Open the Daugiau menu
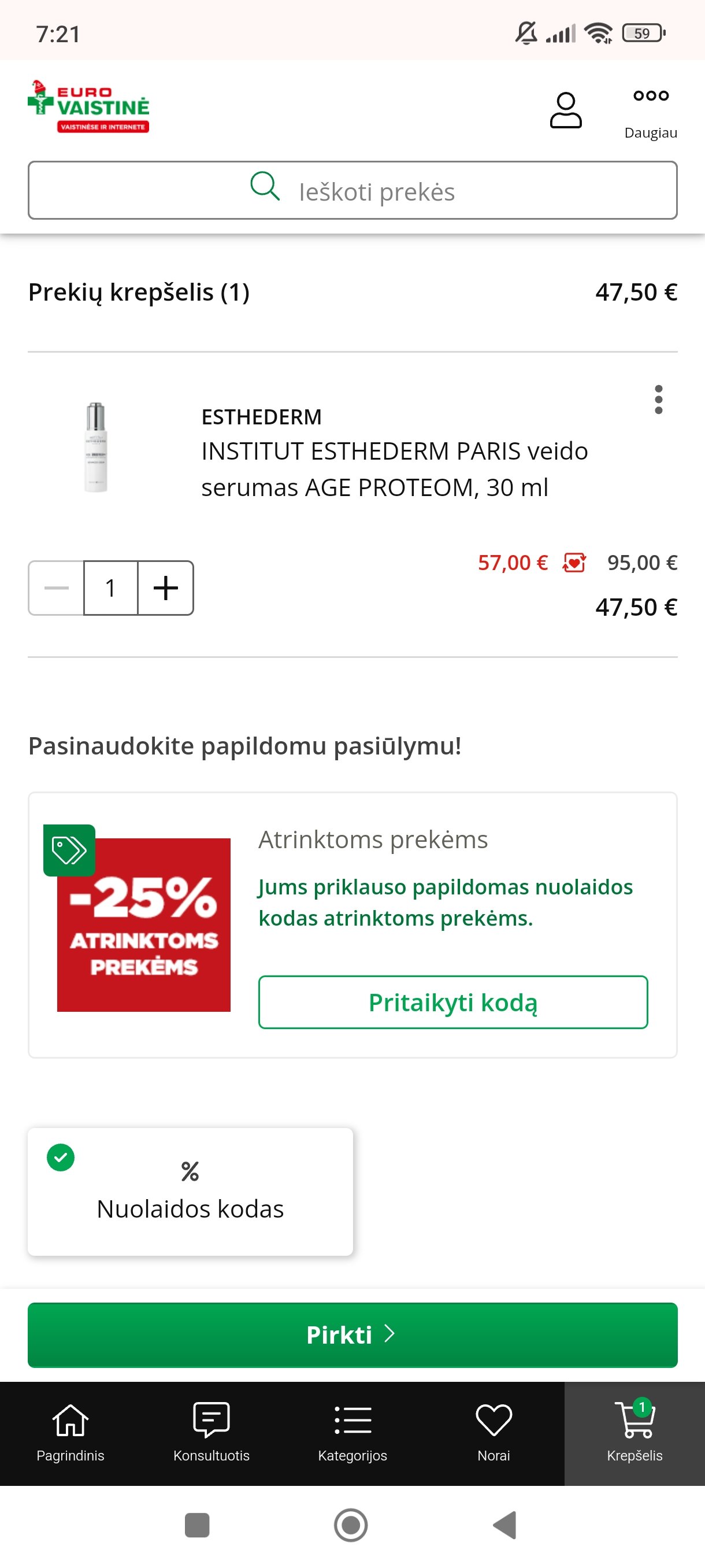This screenshot has height=1568, width=705. [650, 113]
